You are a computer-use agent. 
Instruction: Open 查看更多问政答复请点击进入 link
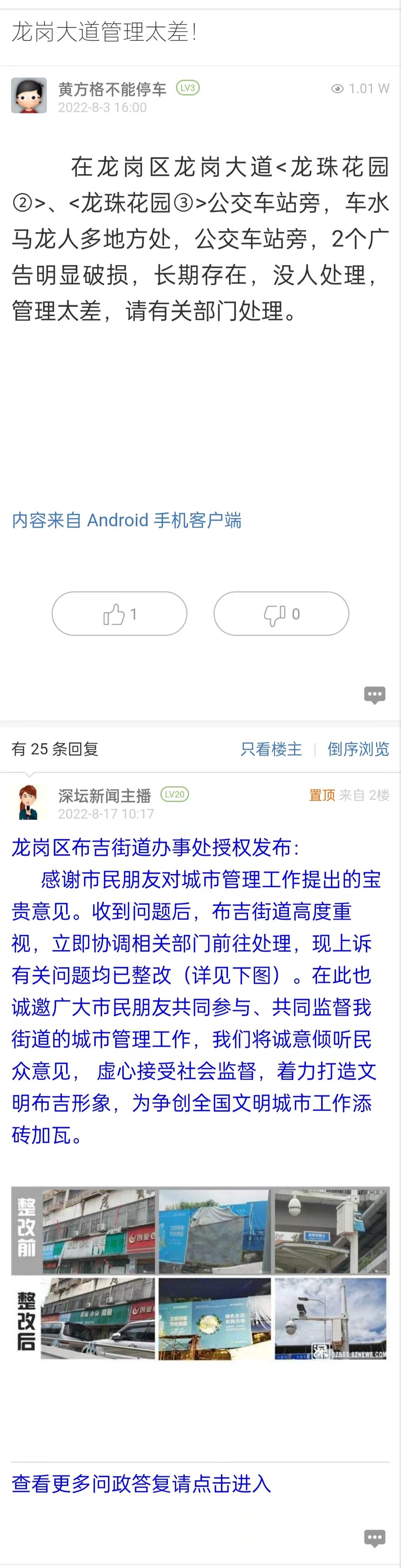[x=141, y=1483]
